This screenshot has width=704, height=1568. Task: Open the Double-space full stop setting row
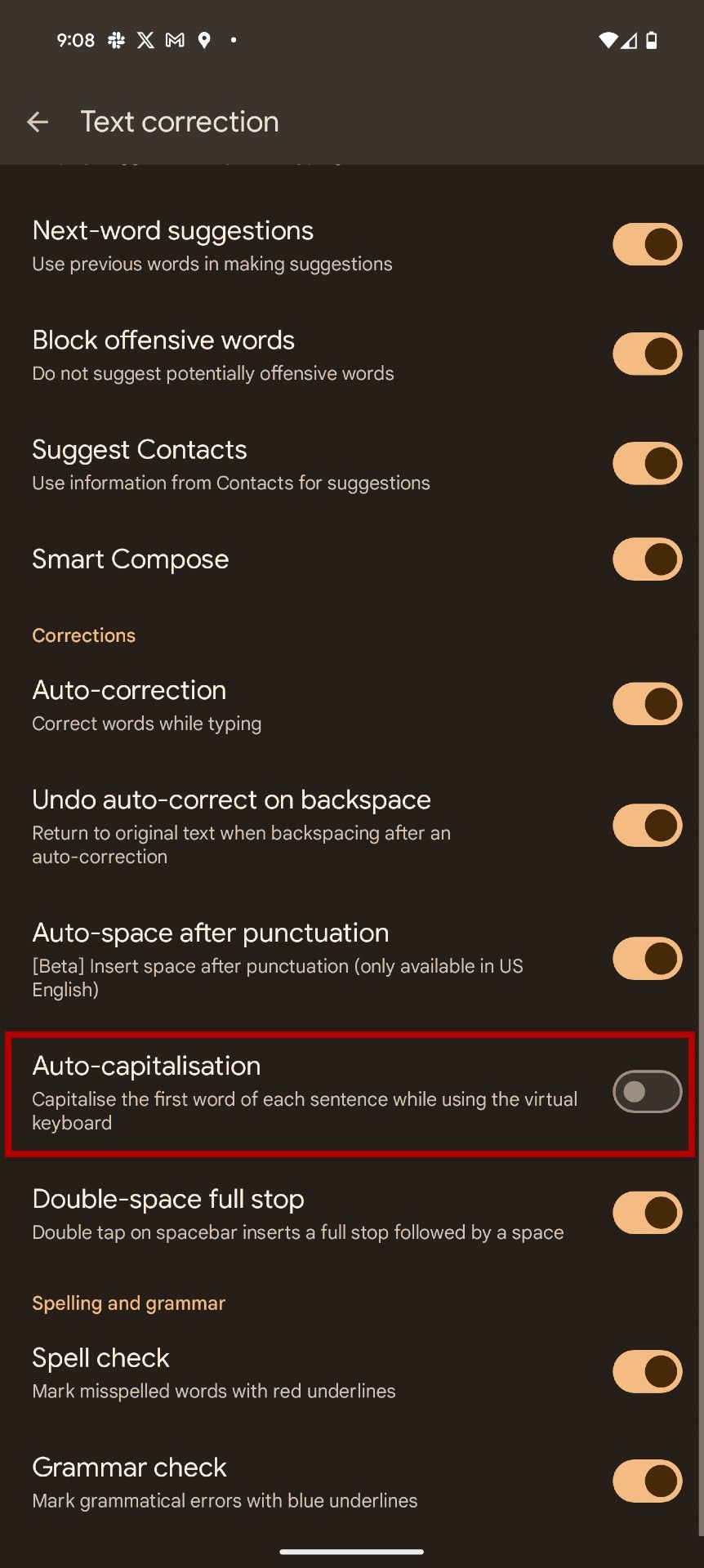coord(286,1213)
